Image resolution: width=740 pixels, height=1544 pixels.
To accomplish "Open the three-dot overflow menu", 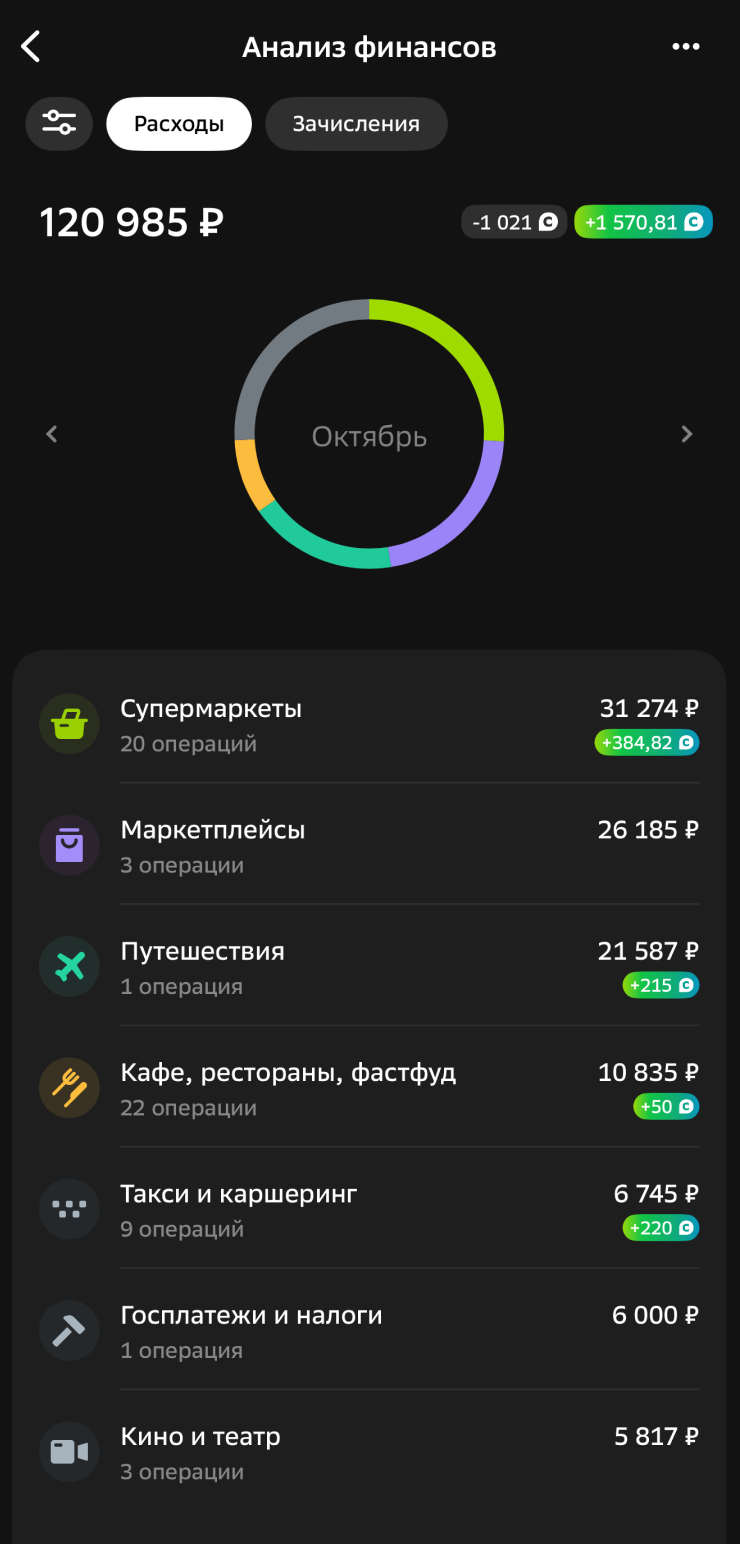I will [685, 47].
